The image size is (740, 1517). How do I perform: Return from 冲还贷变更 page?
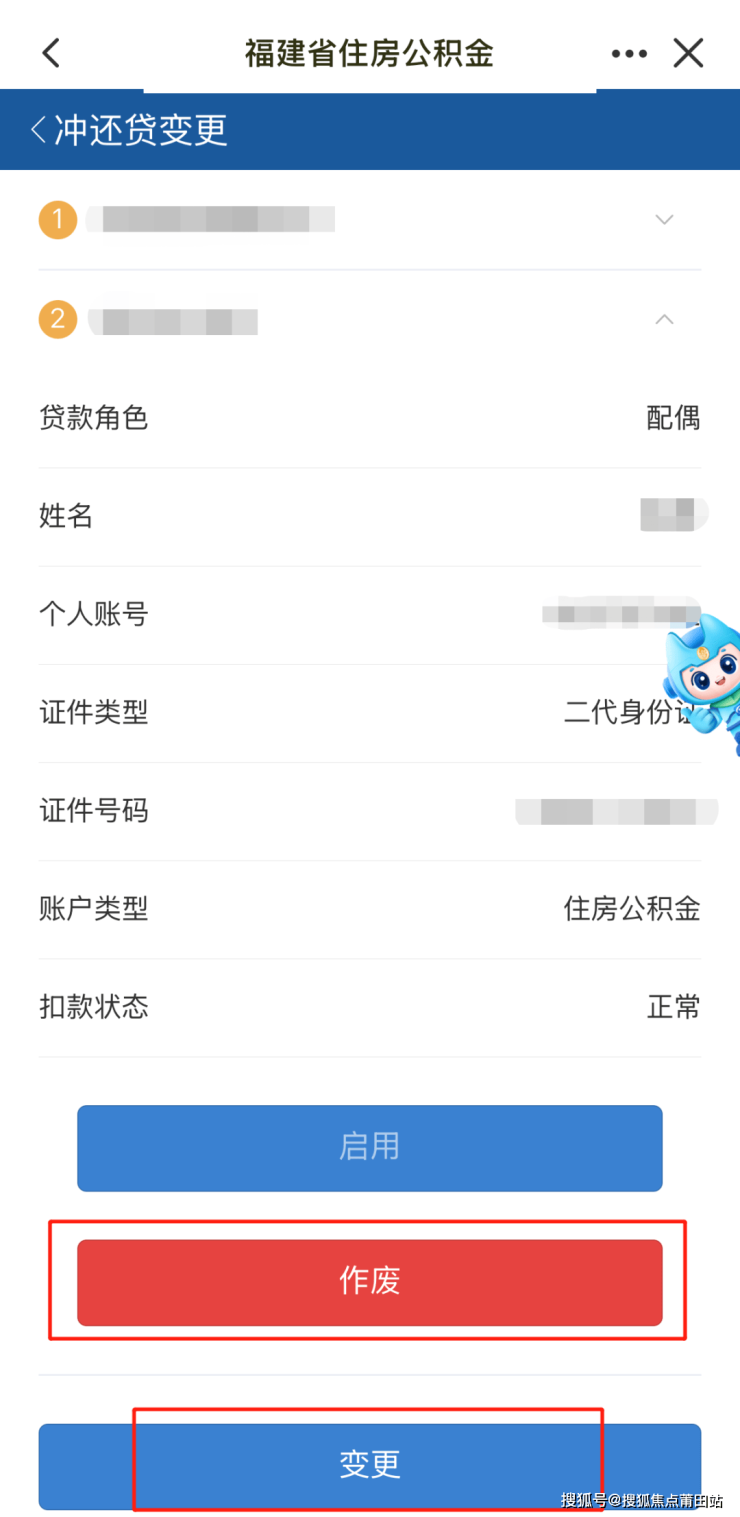coord(39,130)
